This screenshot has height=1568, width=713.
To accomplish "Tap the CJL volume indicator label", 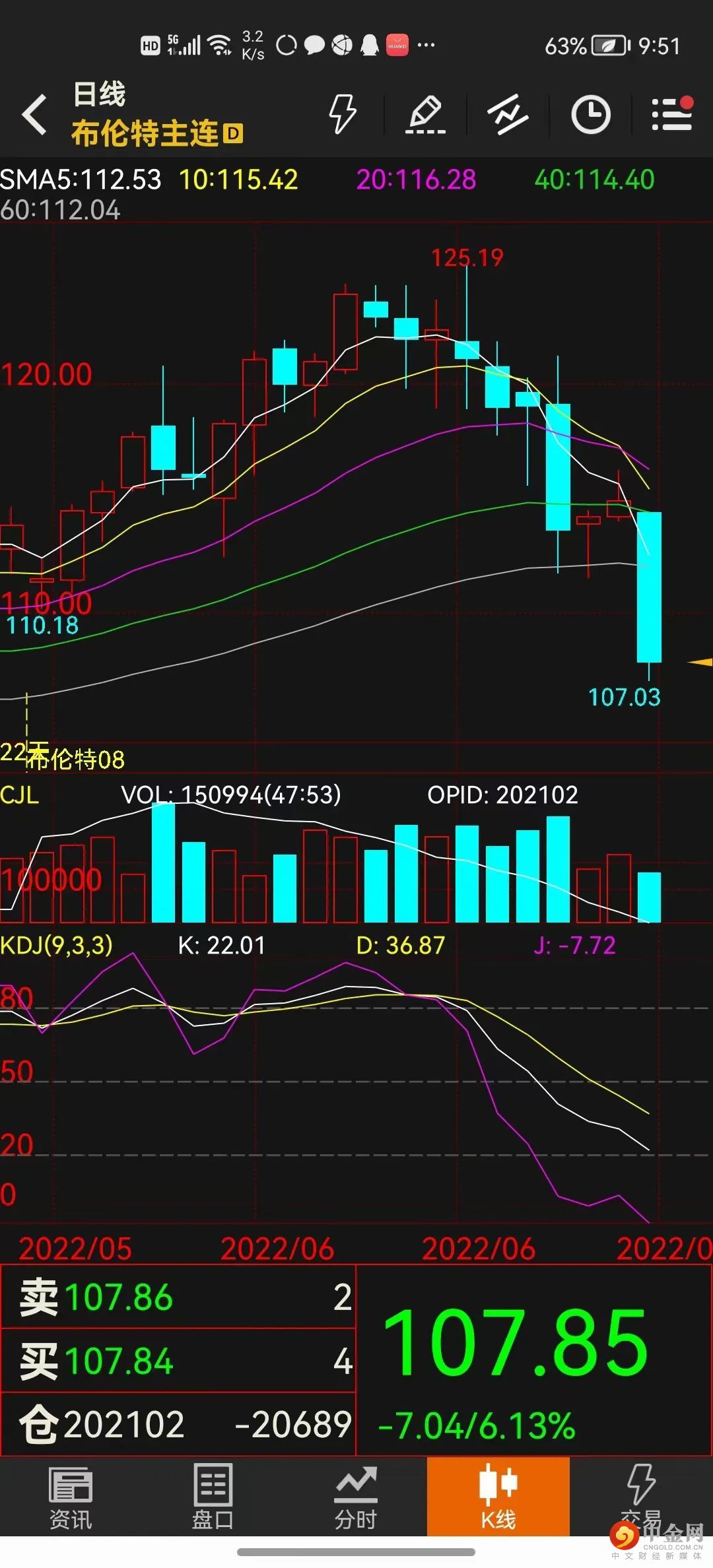I will point(20,795).
